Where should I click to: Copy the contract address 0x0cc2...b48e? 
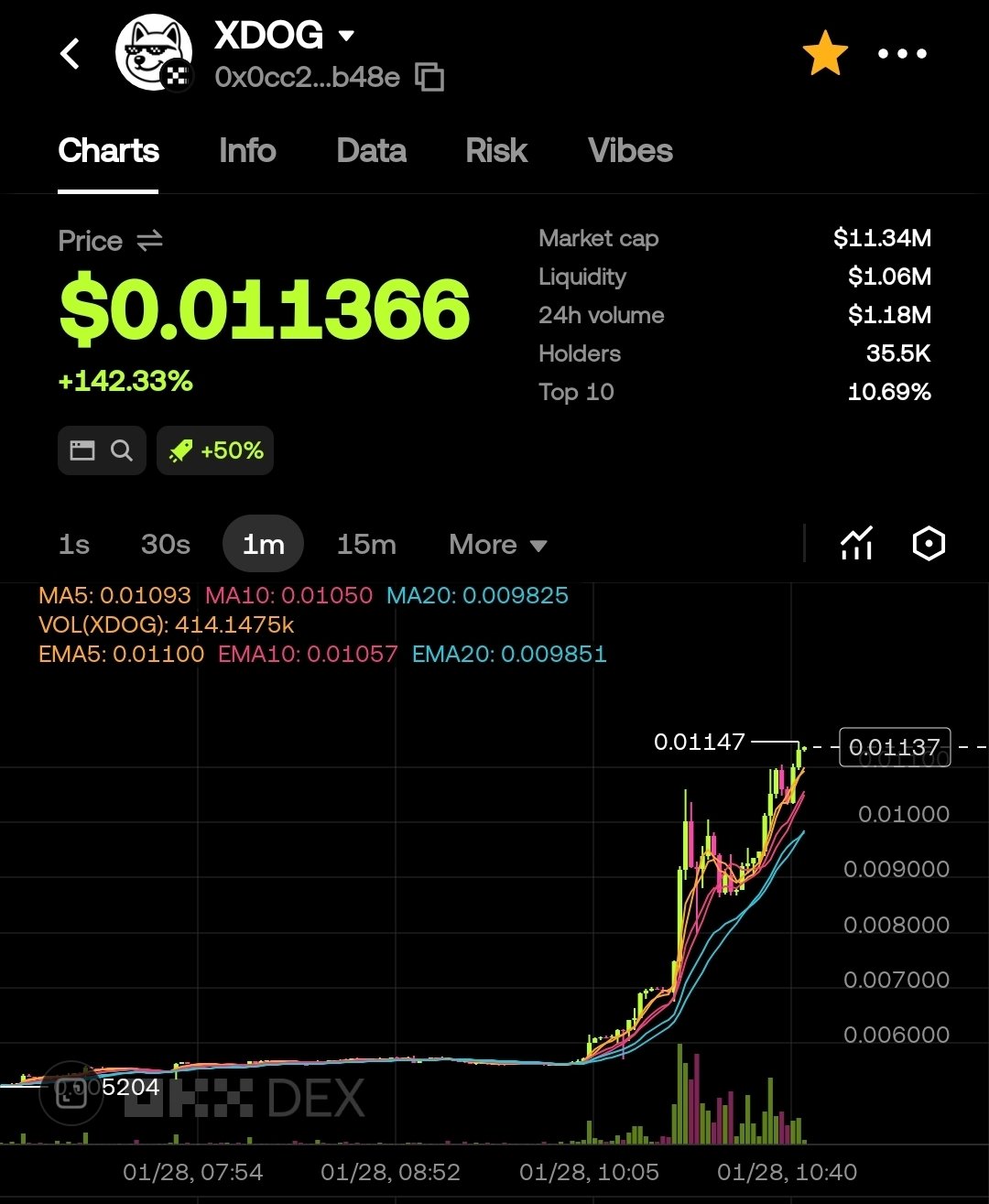[429, 77]
